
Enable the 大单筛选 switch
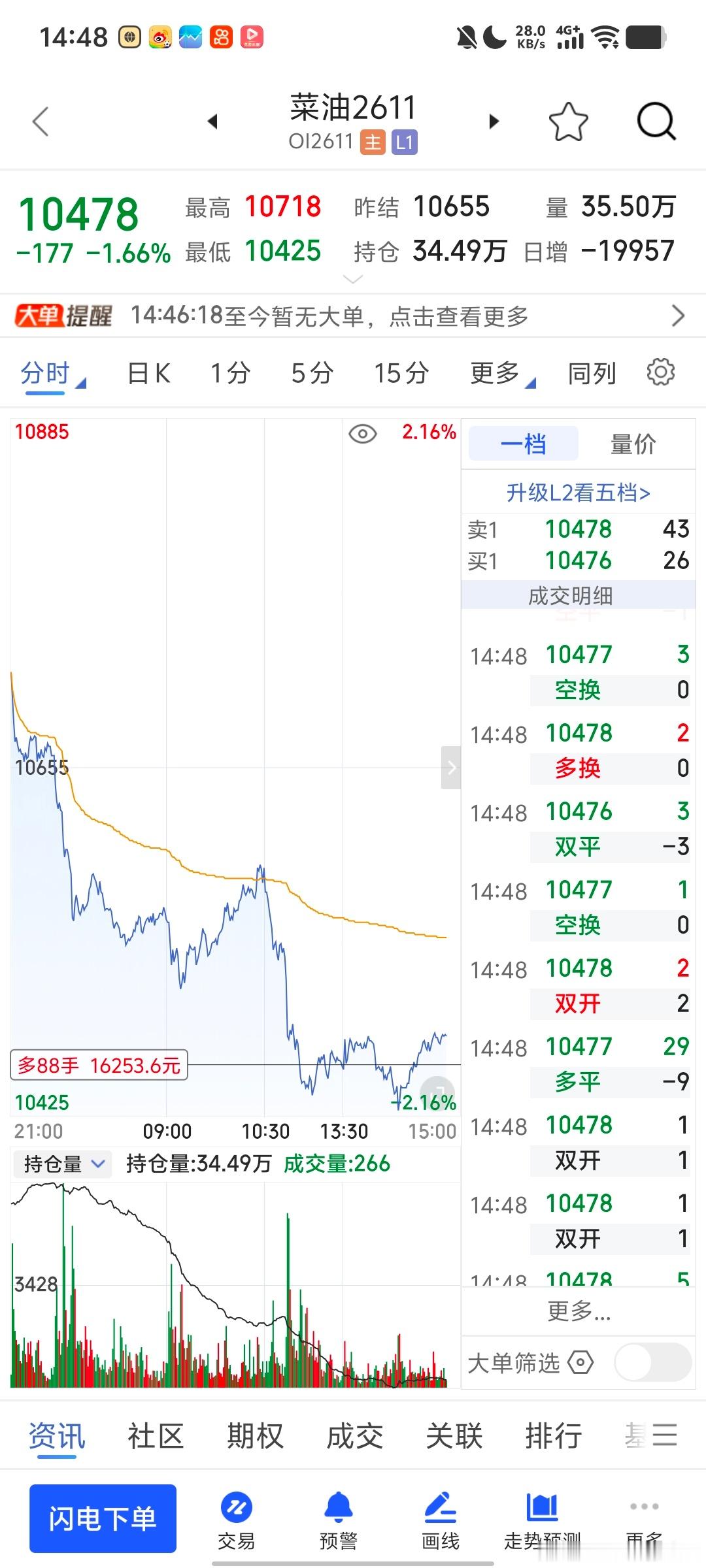pos(652,1362)
